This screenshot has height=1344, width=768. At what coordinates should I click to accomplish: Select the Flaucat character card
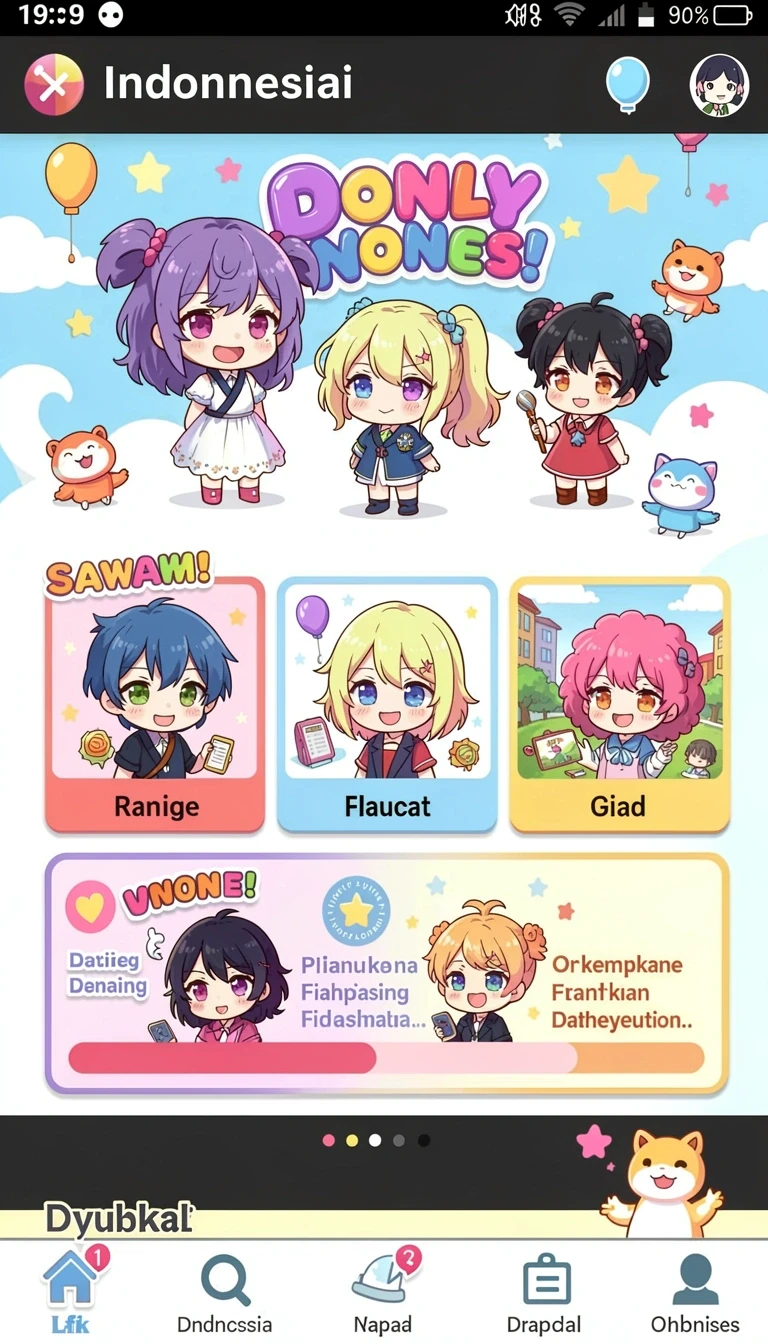(387, 704)
